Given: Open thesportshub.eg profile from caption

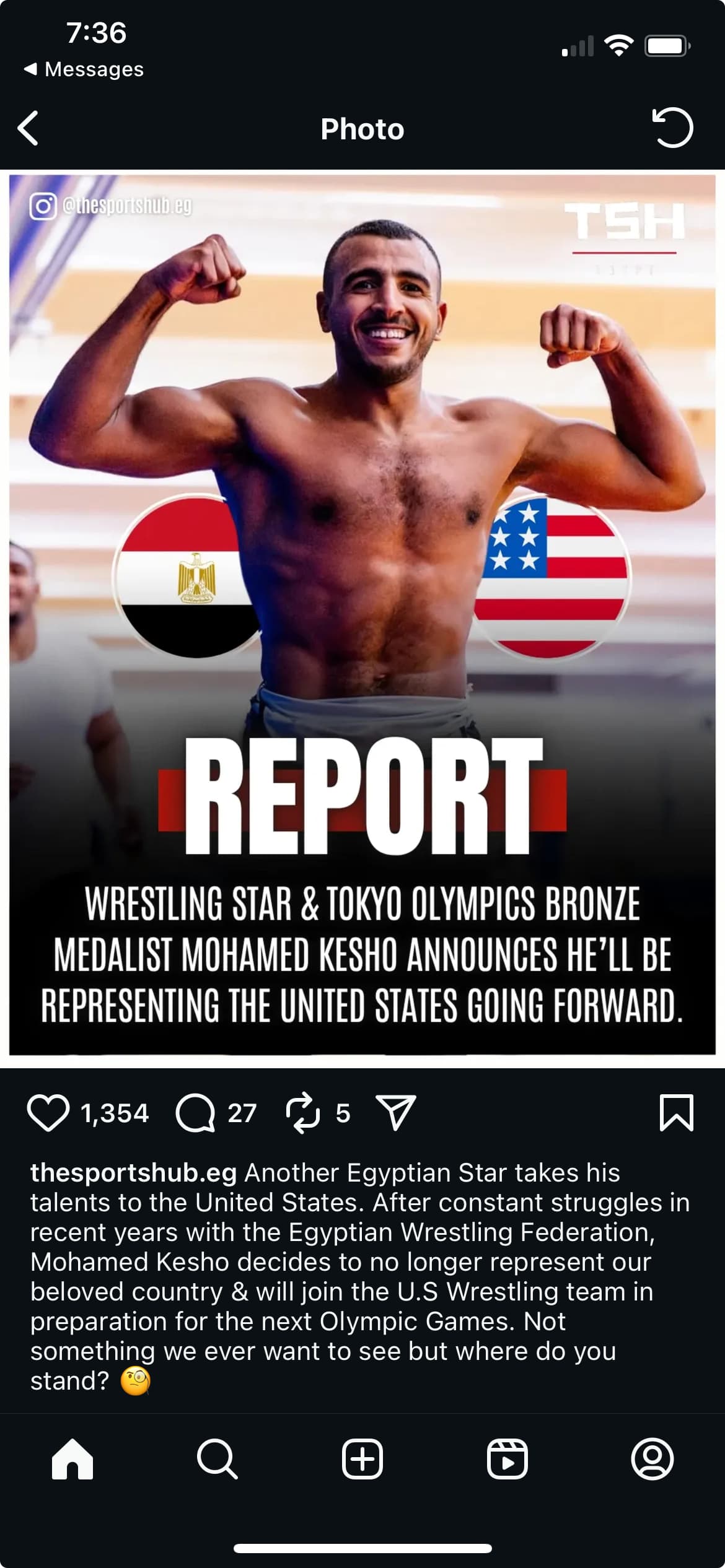Looking at the screenshot, I should point(133,1172).
